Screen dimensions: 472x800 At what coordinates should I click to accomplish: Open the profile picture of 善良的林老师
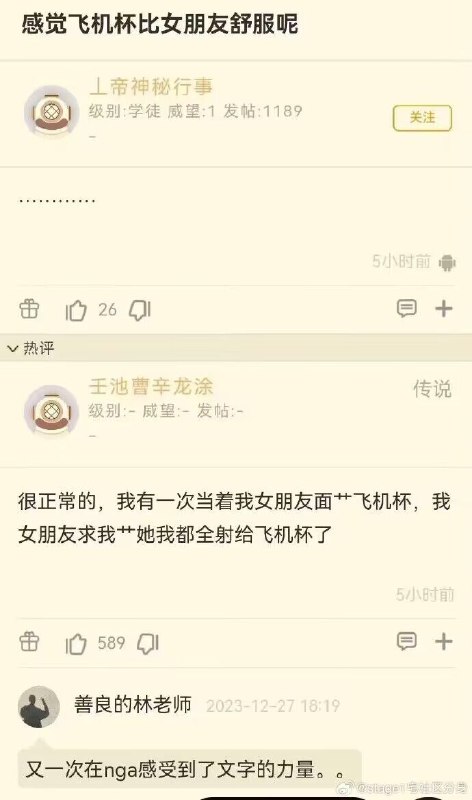pos(39,707)
